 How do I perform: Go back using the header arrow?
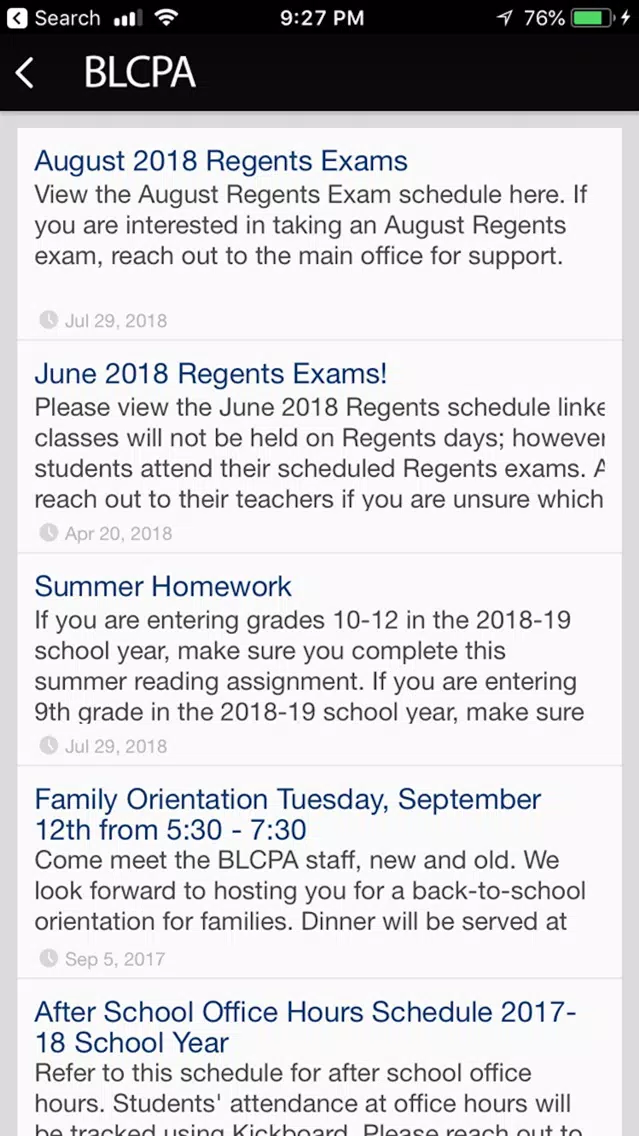25,73
